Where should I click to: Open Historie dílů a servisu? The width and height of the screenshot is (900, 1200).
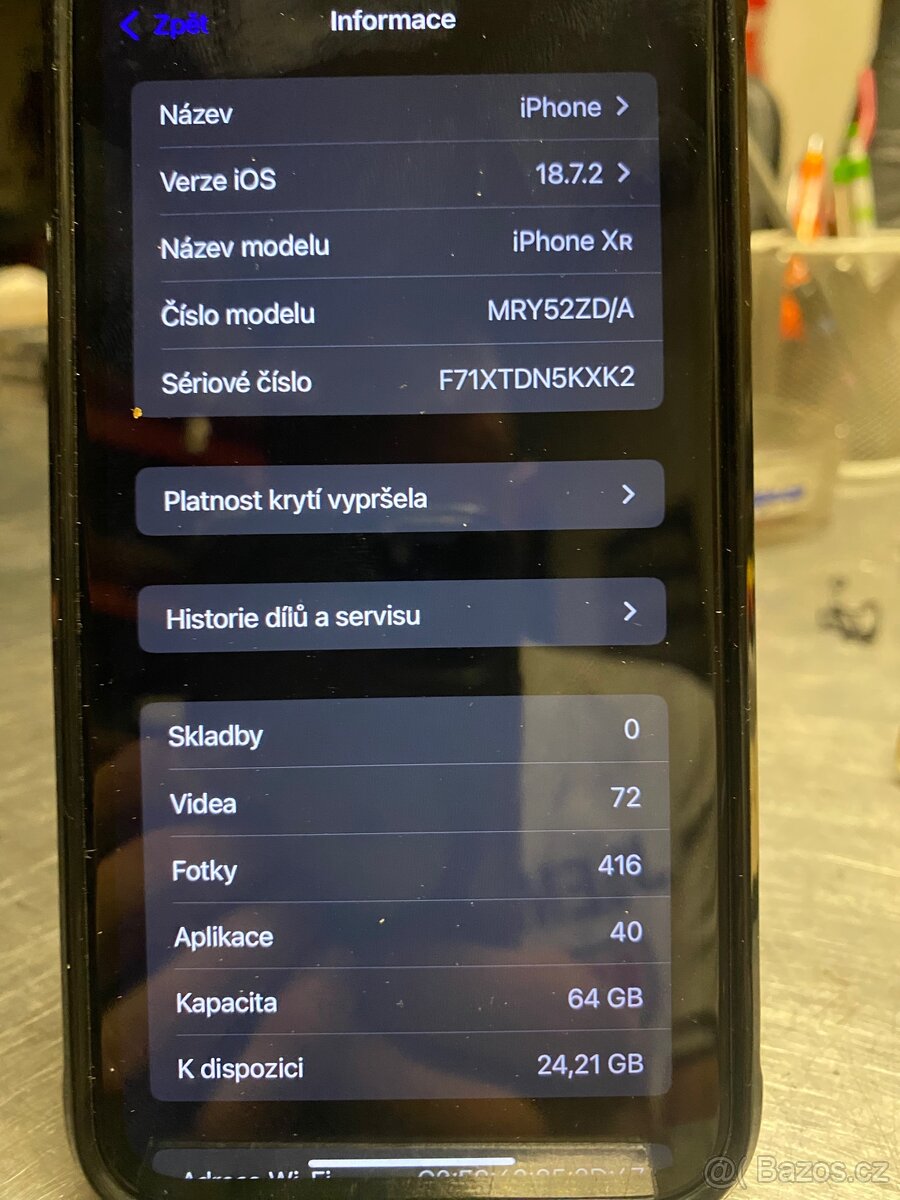[401, 615]
